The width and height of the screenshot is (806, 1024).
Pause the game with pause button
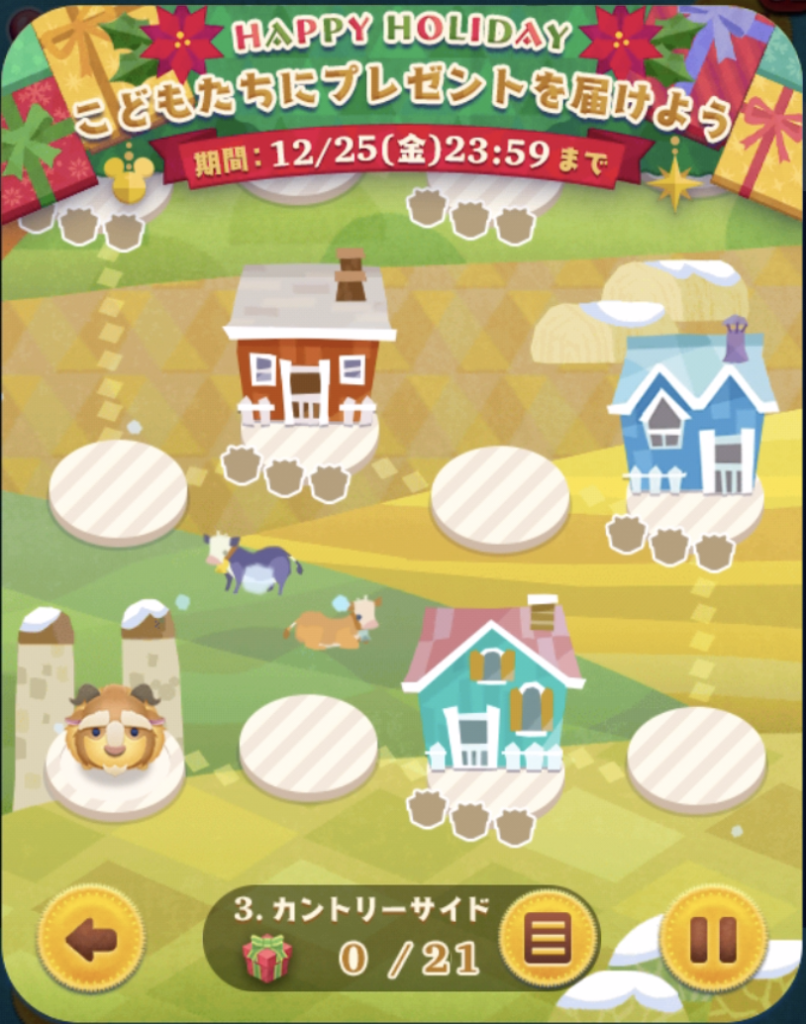(714, 938)
